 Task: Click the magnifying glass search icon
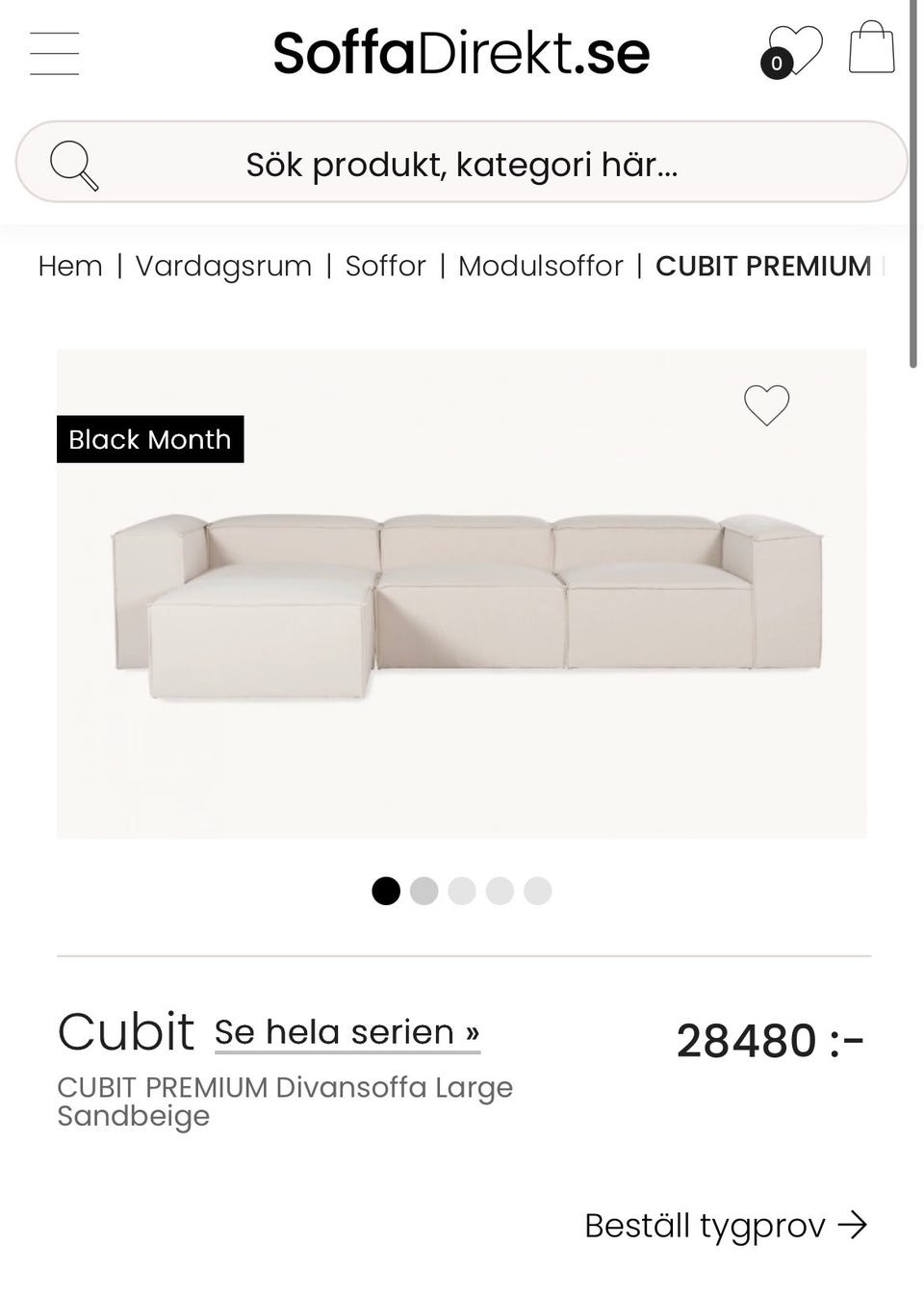pos(75,163)
